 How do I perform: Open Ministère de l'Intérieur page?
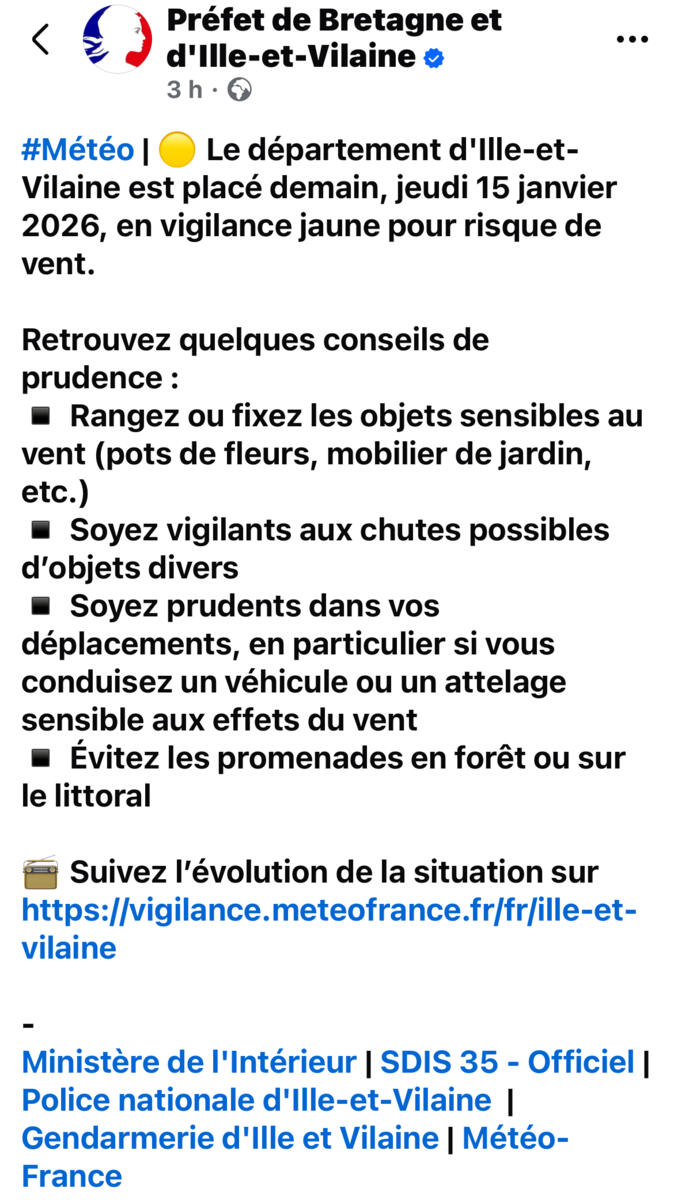(189, 1061)
